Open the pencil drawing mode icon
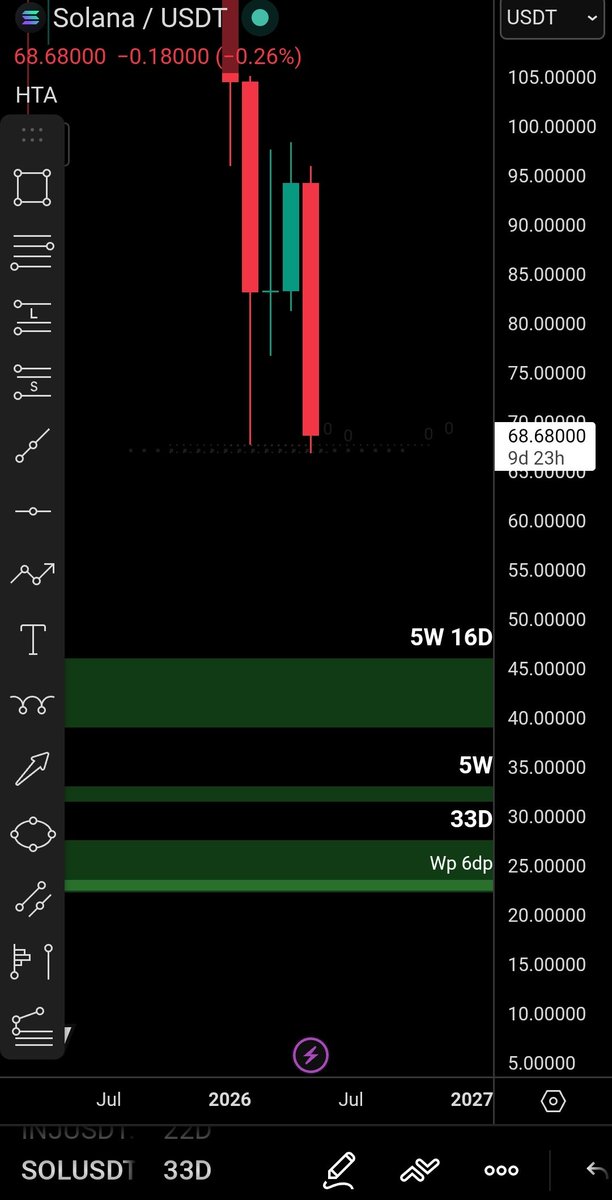Image resolution: width=612 pixels, height=1200 pixels. [x=339, y=1170]
